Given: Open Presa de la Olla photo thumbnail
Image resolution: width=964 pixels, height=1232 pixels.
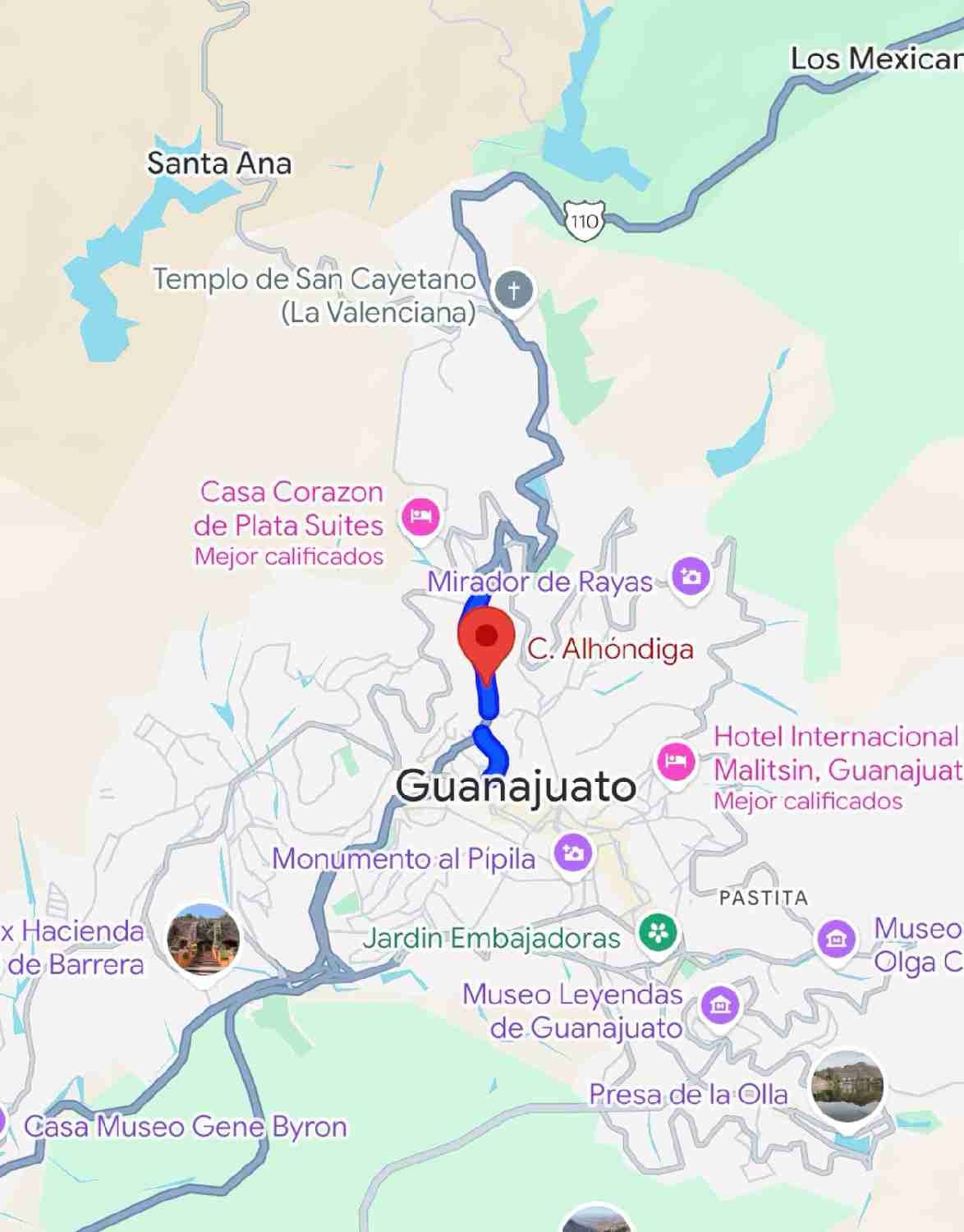Looking at the screenshot, I should 847,1087.
